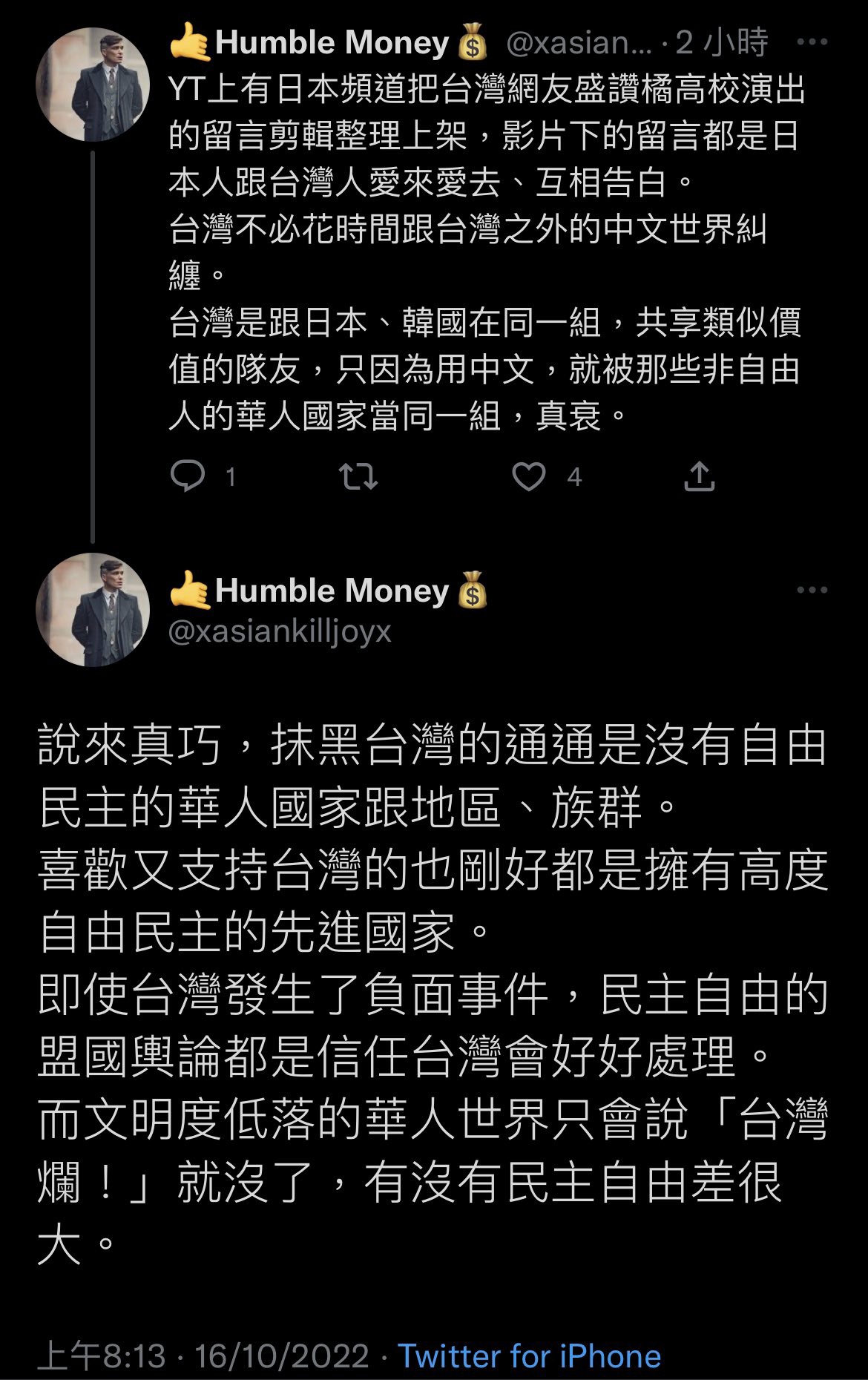
Task: Open the Twitter for iPhone link
Action: (529, 1356)
